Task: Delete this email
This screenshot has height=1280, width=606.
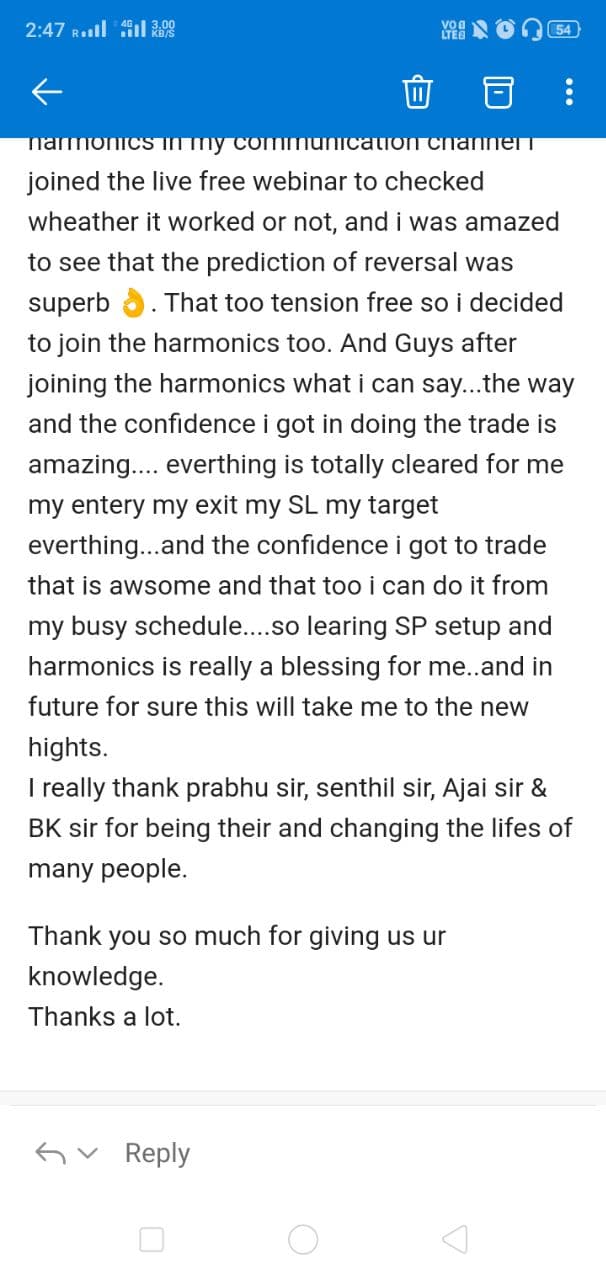Action: [416, 93]
